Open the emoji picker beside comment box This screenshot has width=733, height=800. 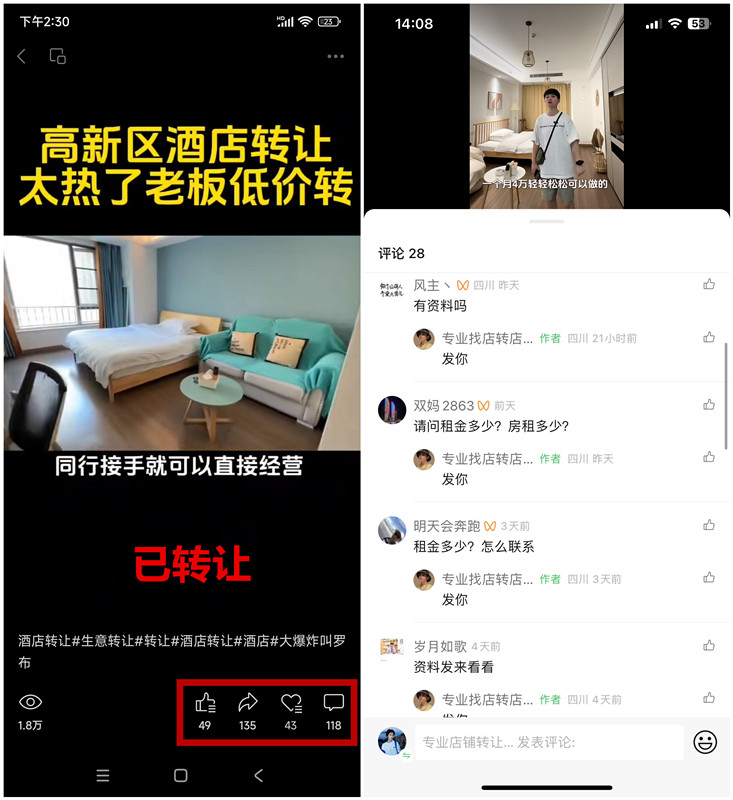(705, 742)
